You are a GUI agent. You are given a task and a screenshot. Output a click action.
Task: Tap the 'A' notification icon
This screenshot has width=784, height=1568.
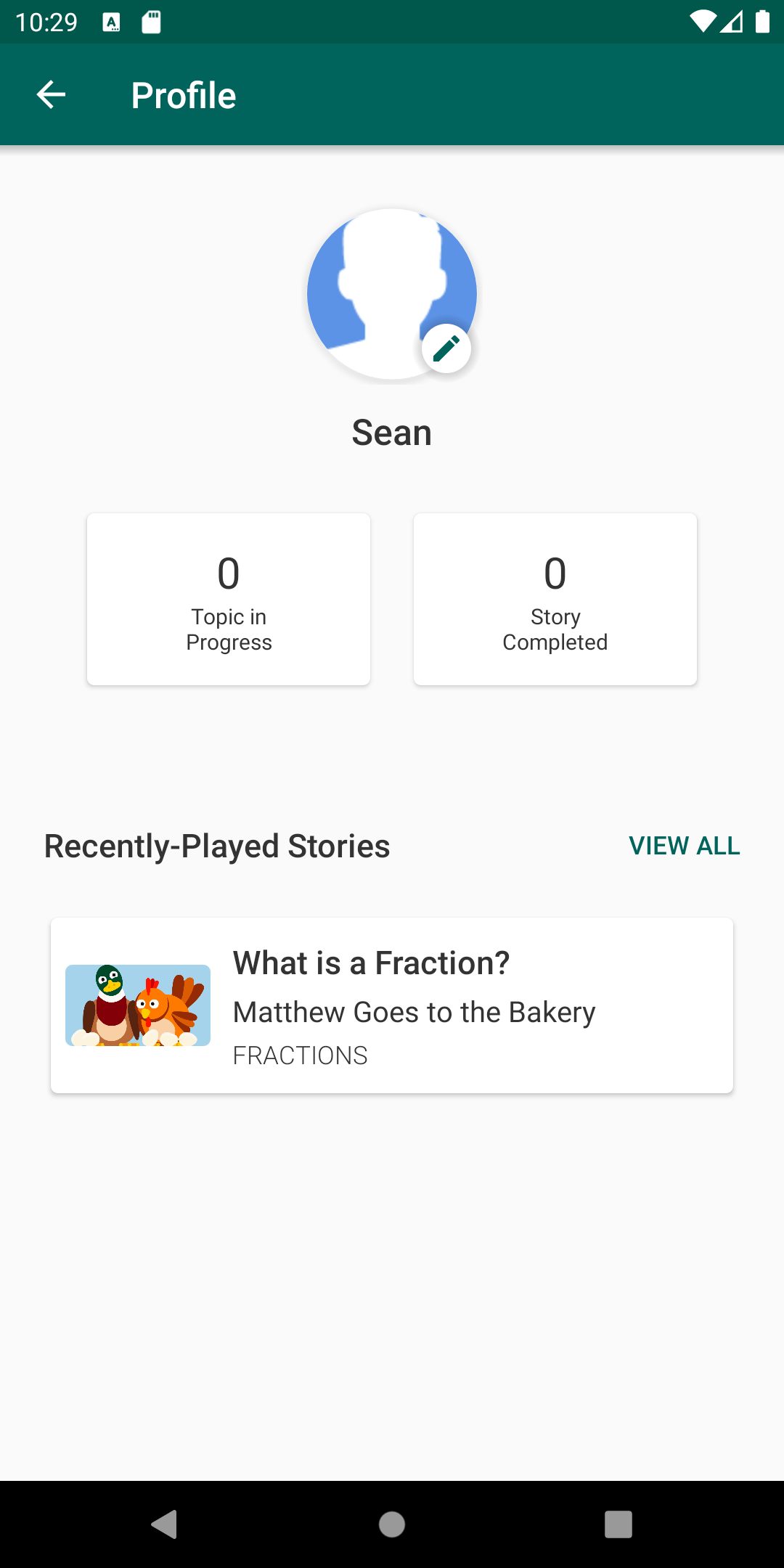tap(110, 22)
